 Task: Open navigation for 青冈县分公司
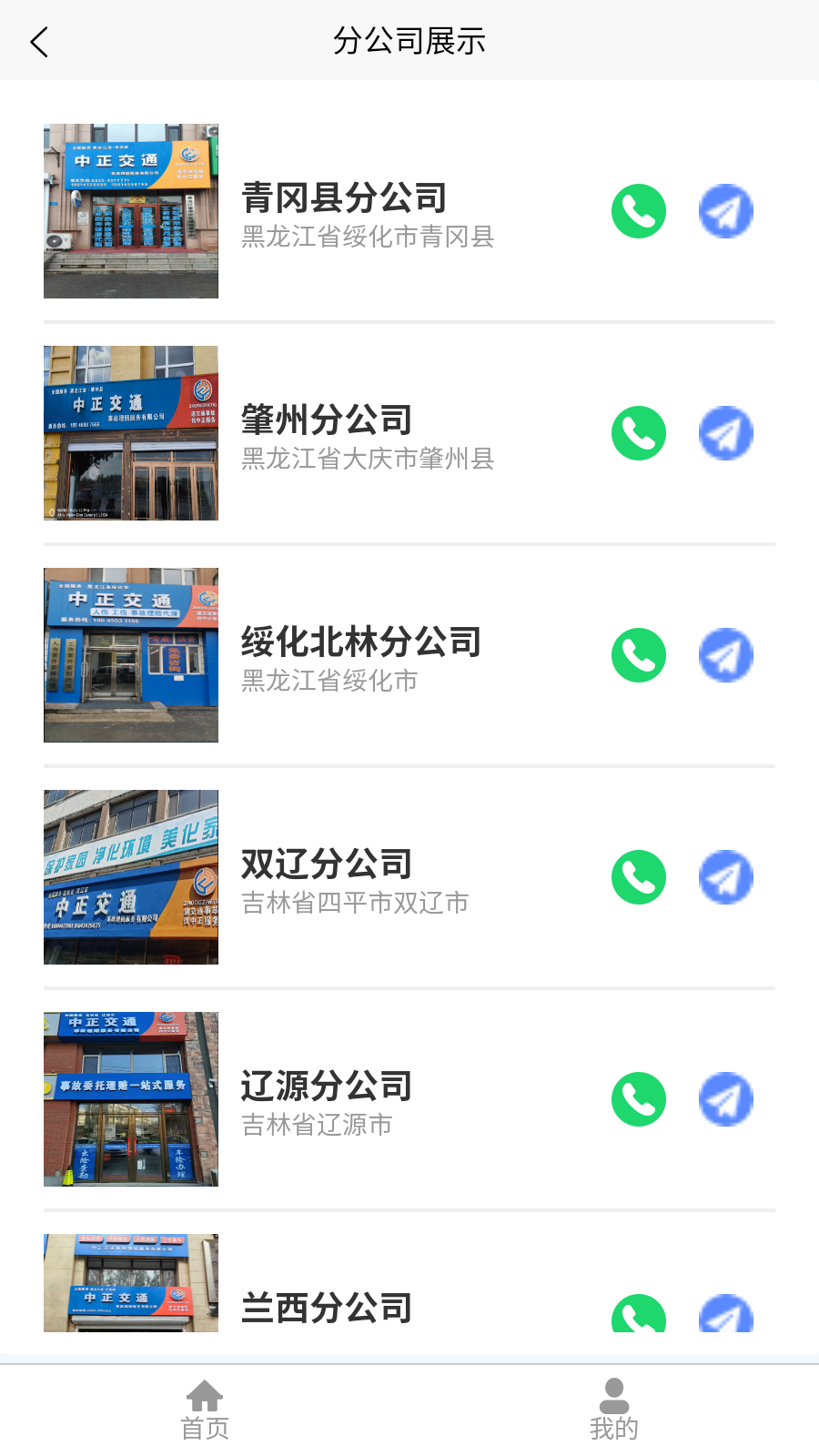tap(725, 211)
